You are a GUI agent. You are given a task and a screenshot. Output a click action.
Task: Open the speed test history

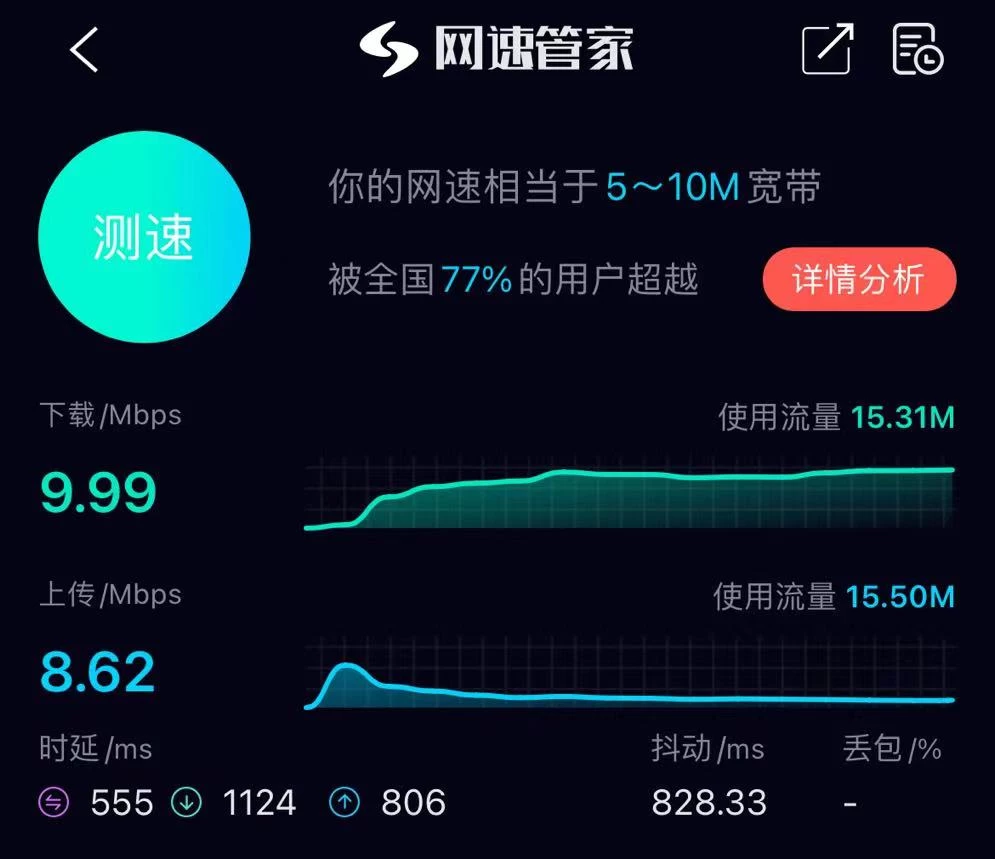point(917,49)
